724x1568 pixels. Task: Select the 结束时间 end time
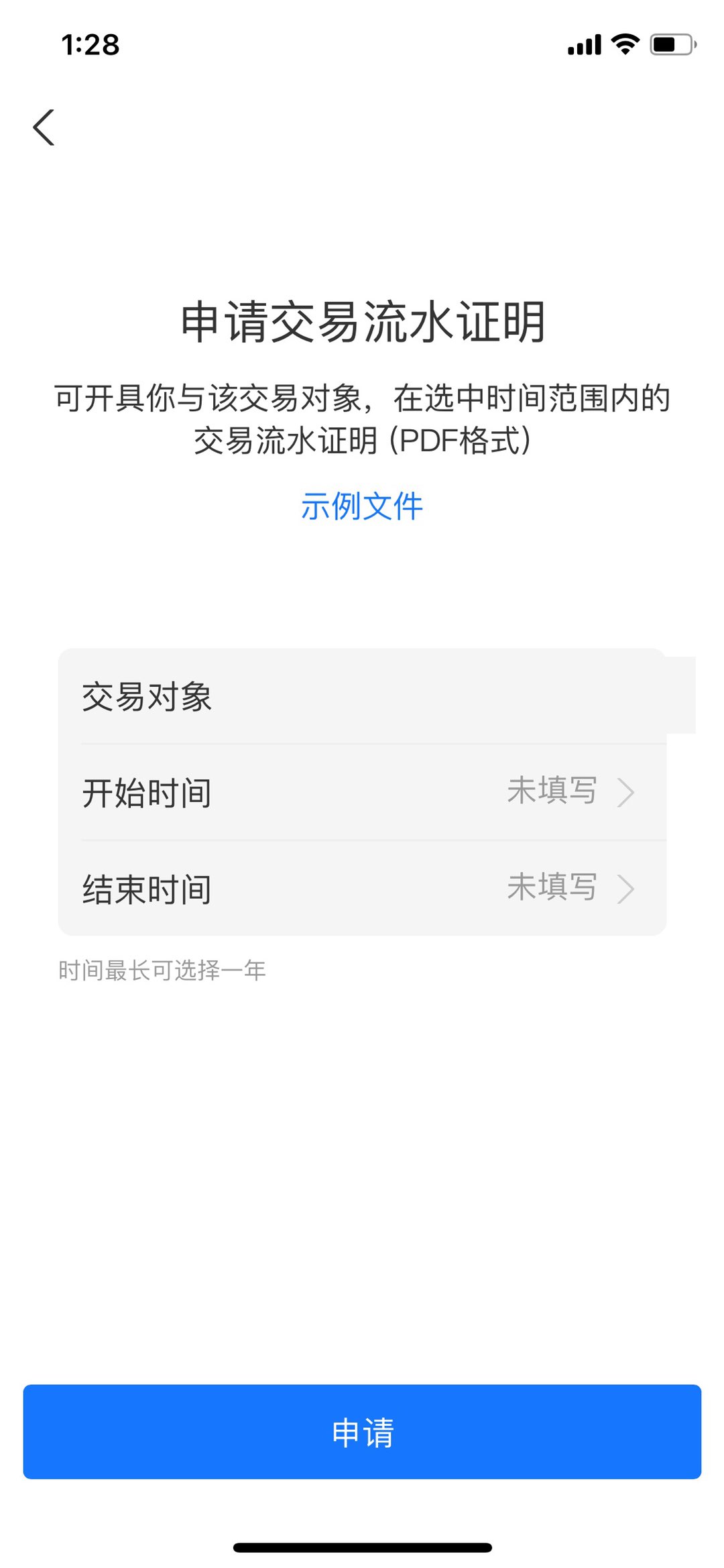tap(362, 889)
